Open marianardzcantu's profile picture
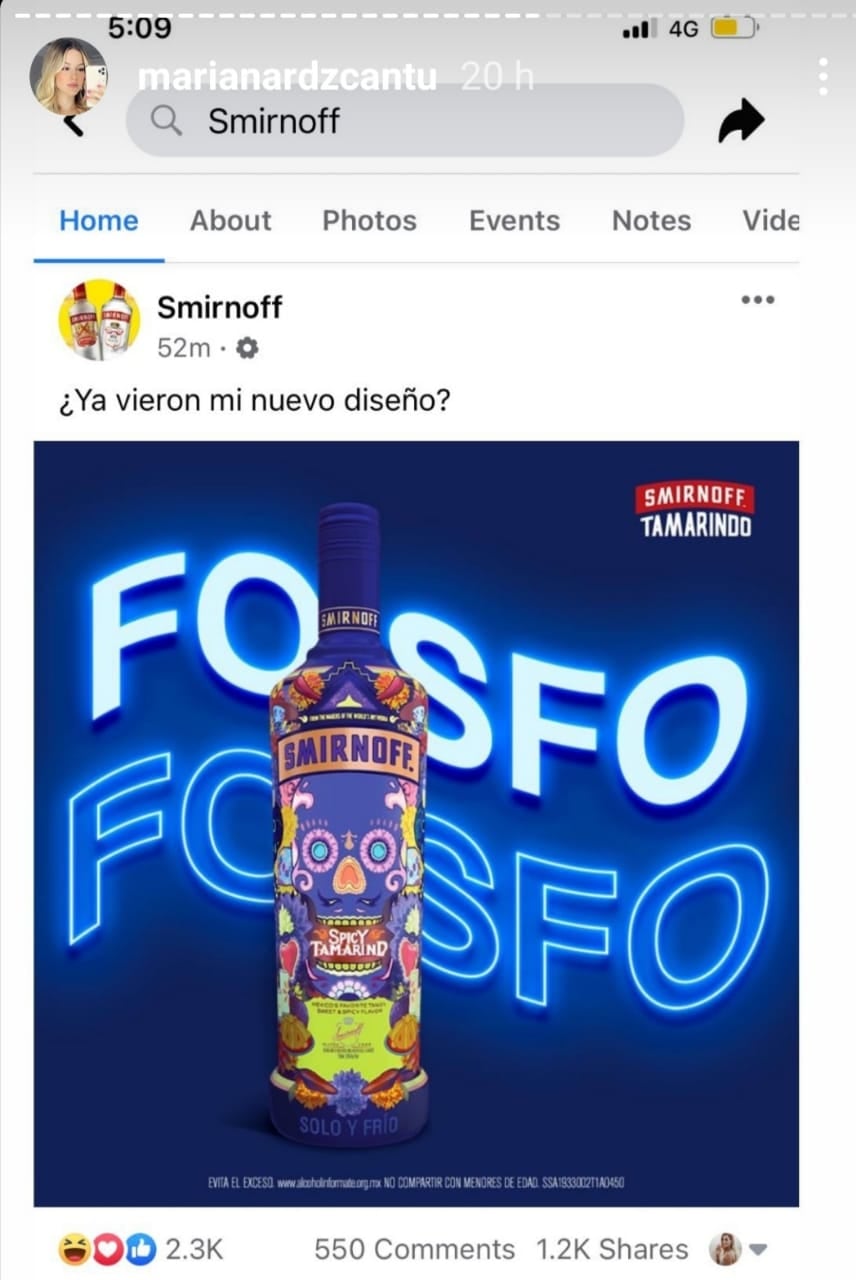Viewport: 856px width, 1280px height. [68, 76]
